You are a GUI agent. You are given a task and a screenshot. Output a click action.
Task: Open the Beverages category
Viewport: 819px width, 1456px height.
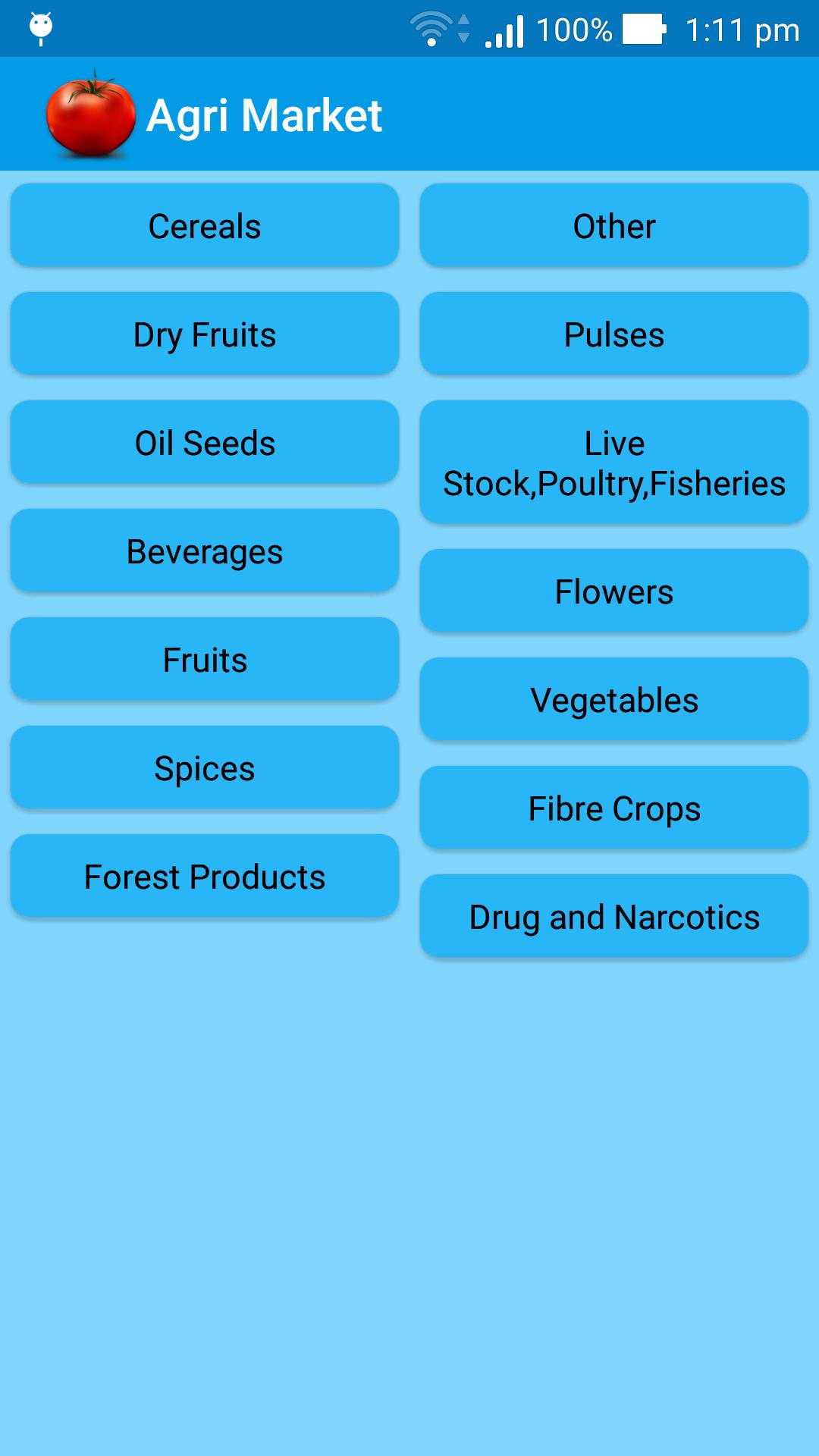[x=204, y=551]
